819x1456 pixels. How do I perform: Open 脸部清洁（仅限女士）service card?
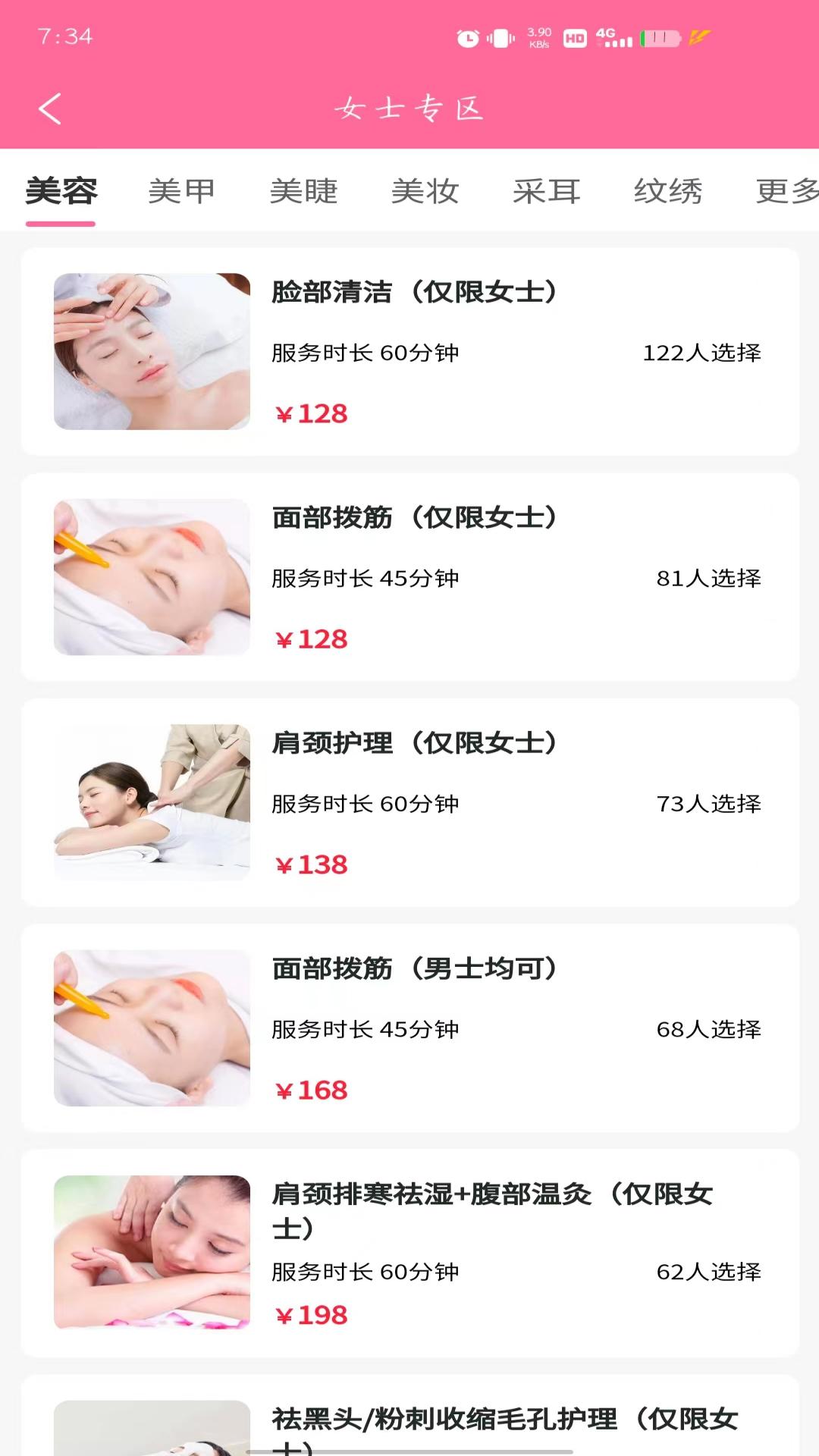point(409,351)
